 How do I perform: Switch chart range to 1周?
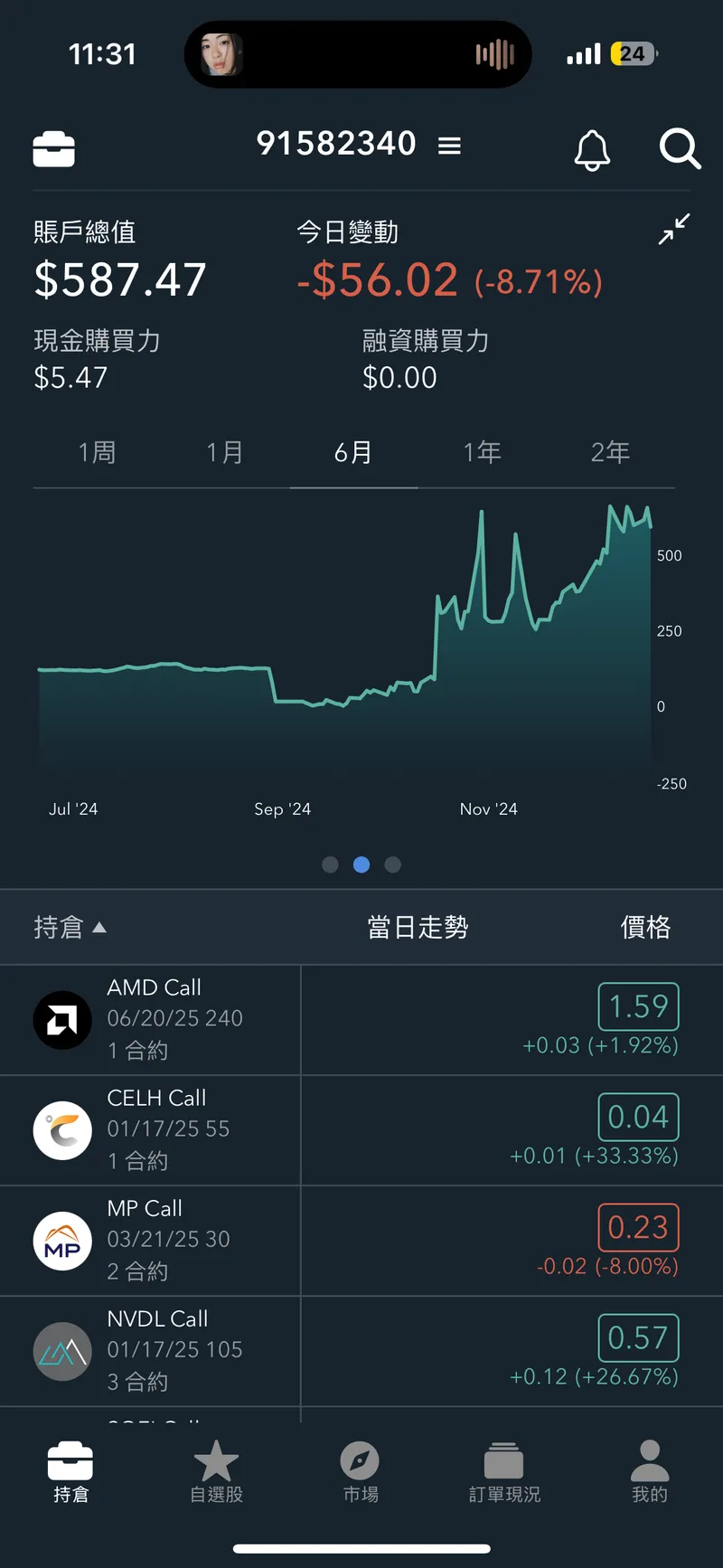97,452
